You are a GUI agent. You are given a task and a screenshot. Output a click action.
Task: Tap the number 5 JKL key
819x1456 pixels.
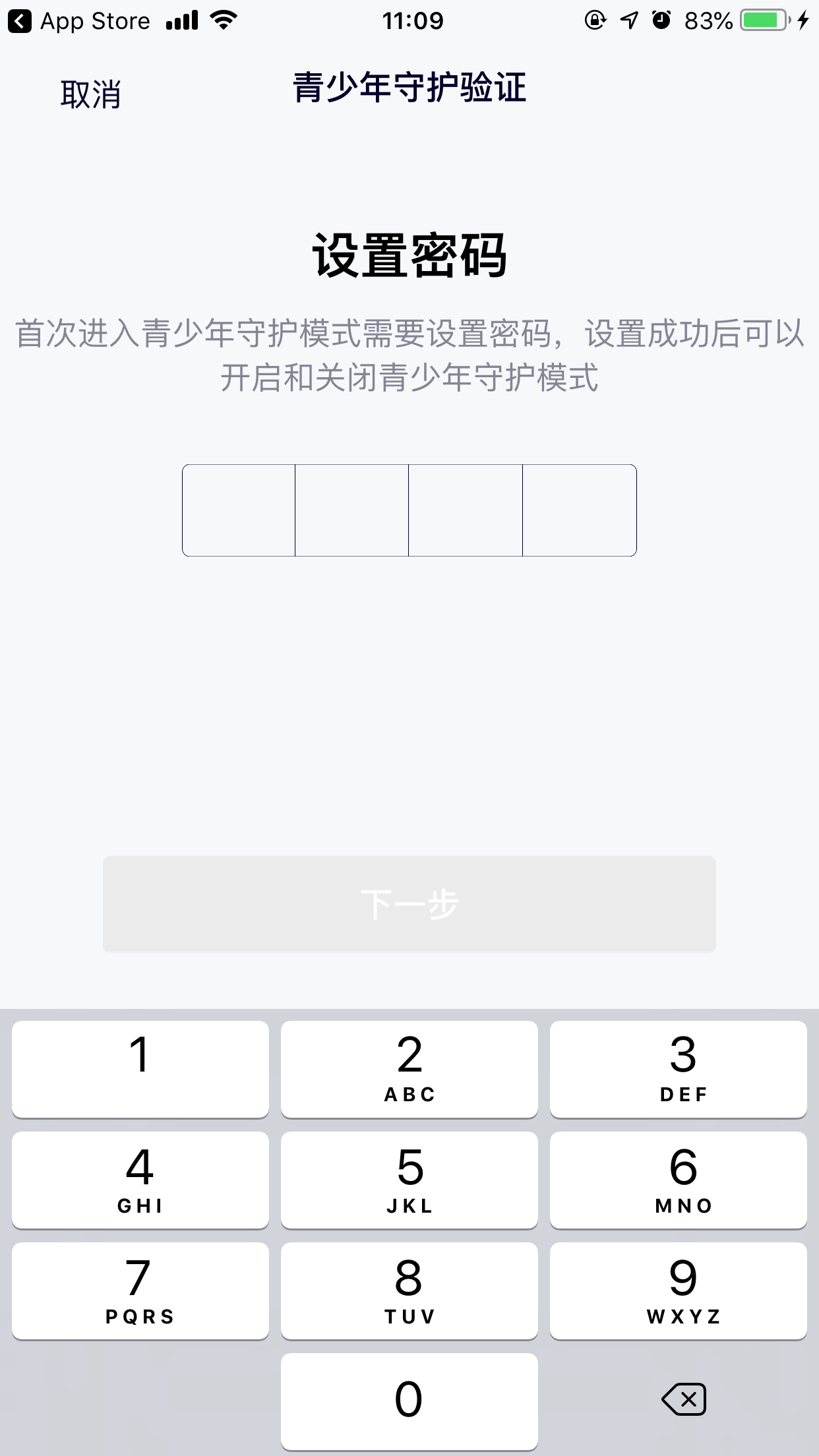[x=409, y=1180]
